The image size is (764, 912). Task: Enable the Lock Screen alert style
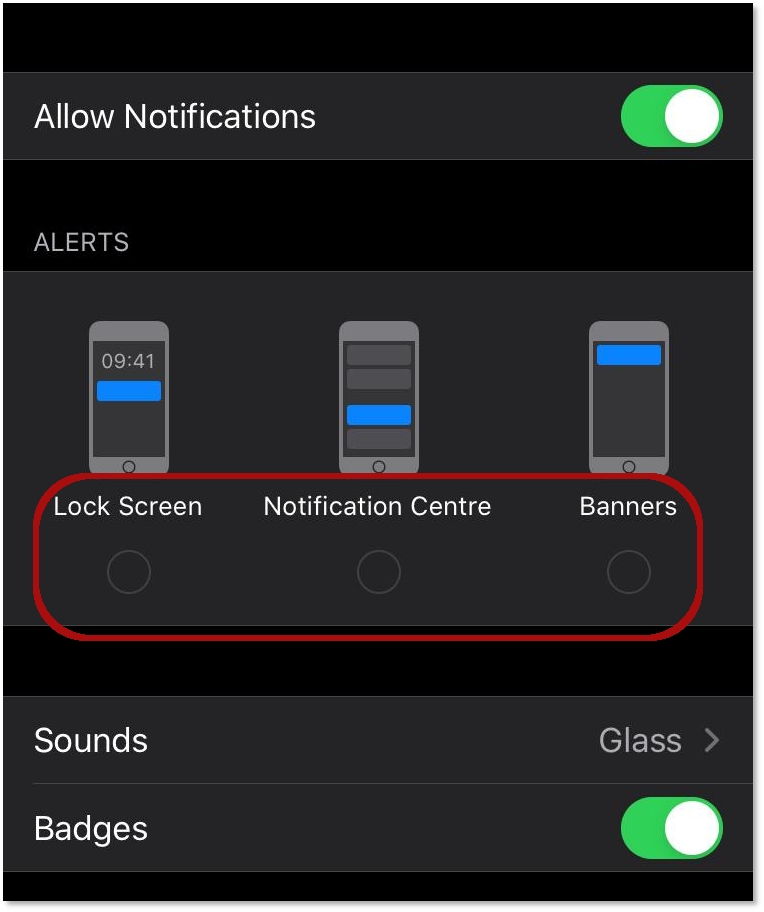[129, 571]
